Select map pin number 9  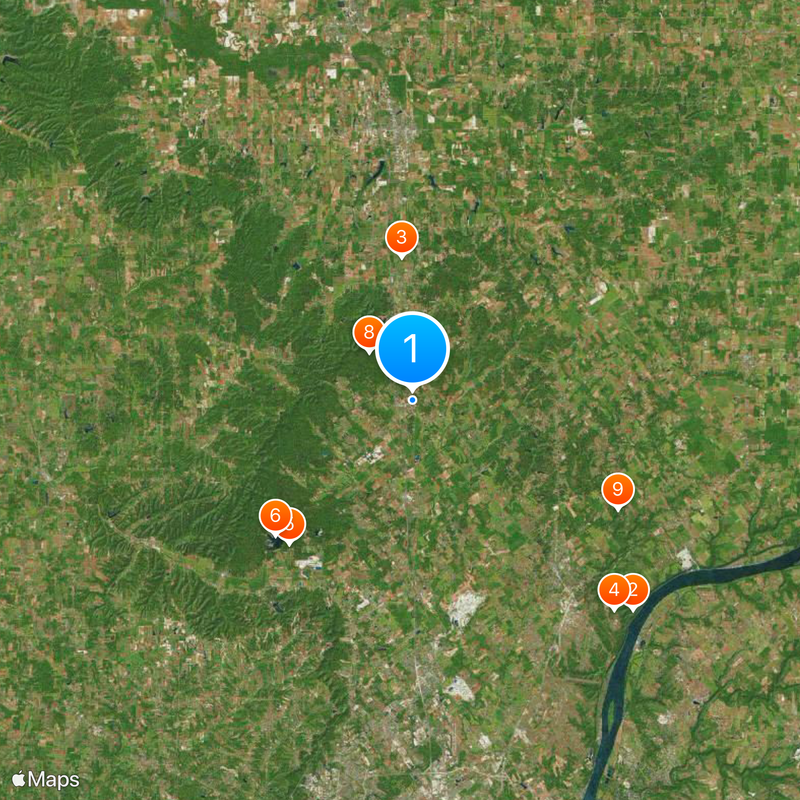pos(617,489)
